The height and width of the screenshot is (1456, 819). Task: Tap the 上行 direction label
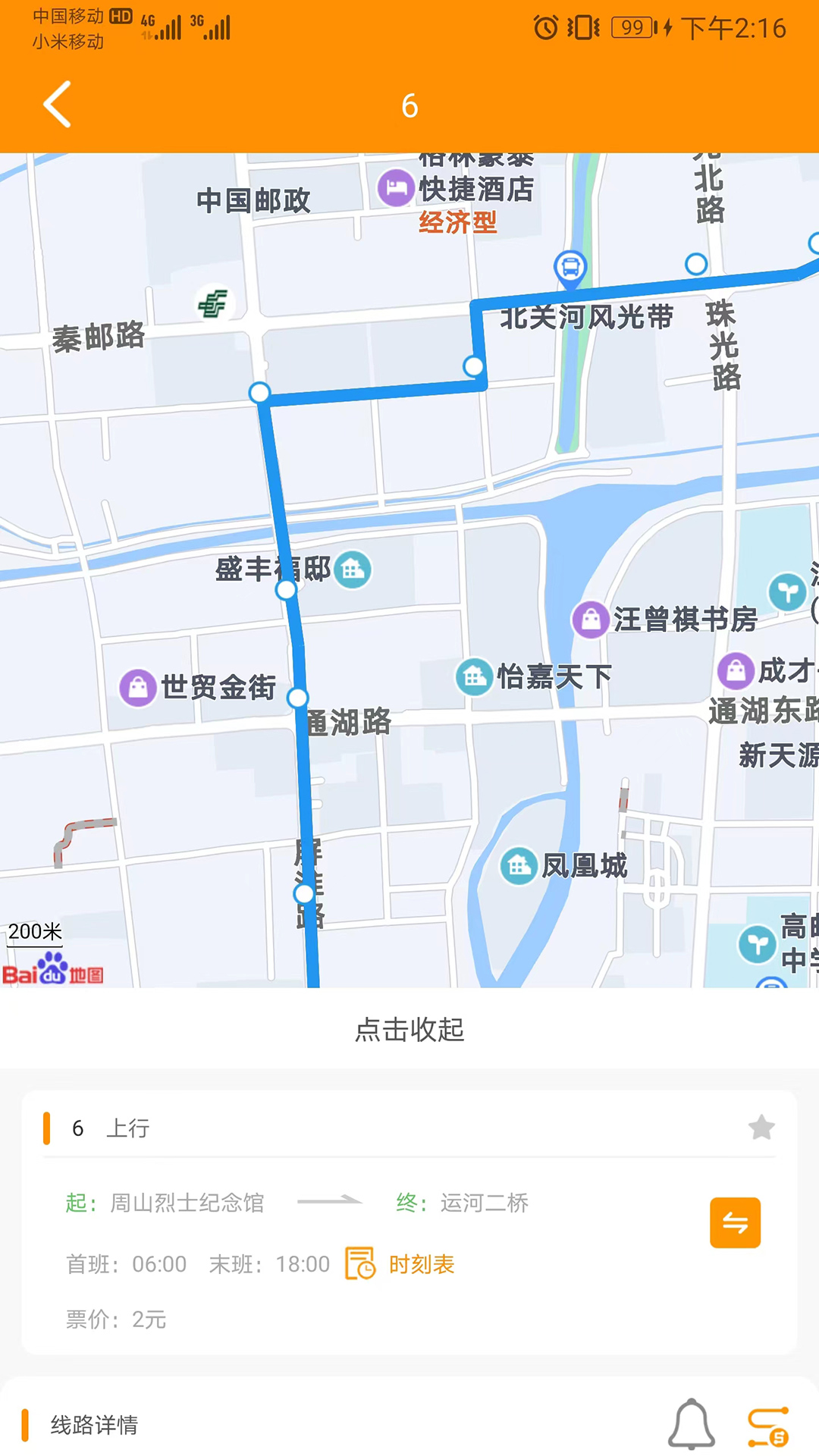pyautogui.click(x=128, y=1128)
